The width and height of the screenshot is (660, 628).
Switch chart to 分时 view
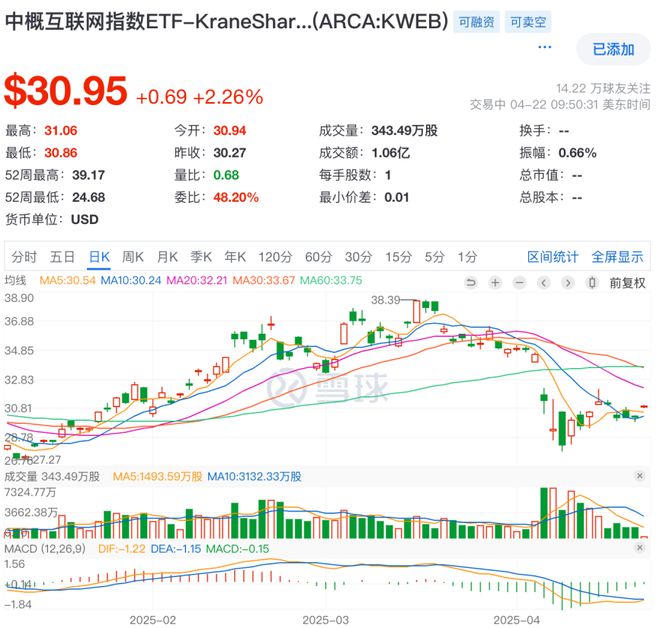pyautogui.click(x=25, y=256)
